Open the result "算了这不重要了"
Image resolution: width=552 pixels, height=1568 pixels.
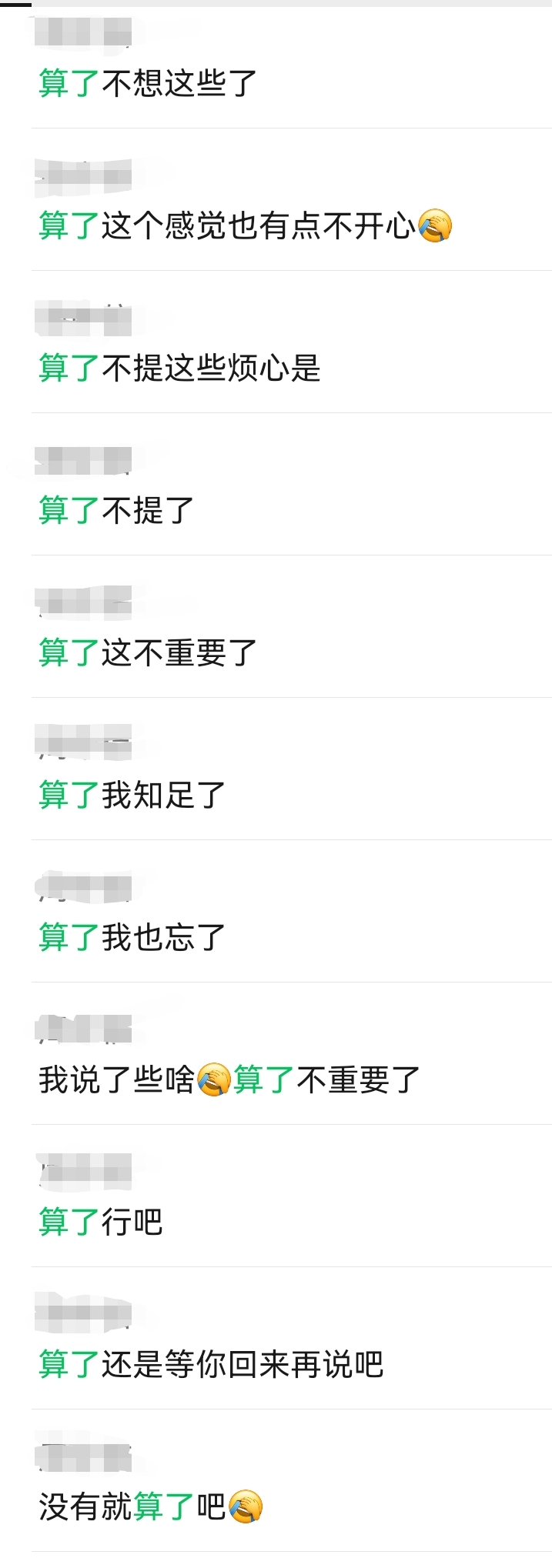click(x=148, y=652)
